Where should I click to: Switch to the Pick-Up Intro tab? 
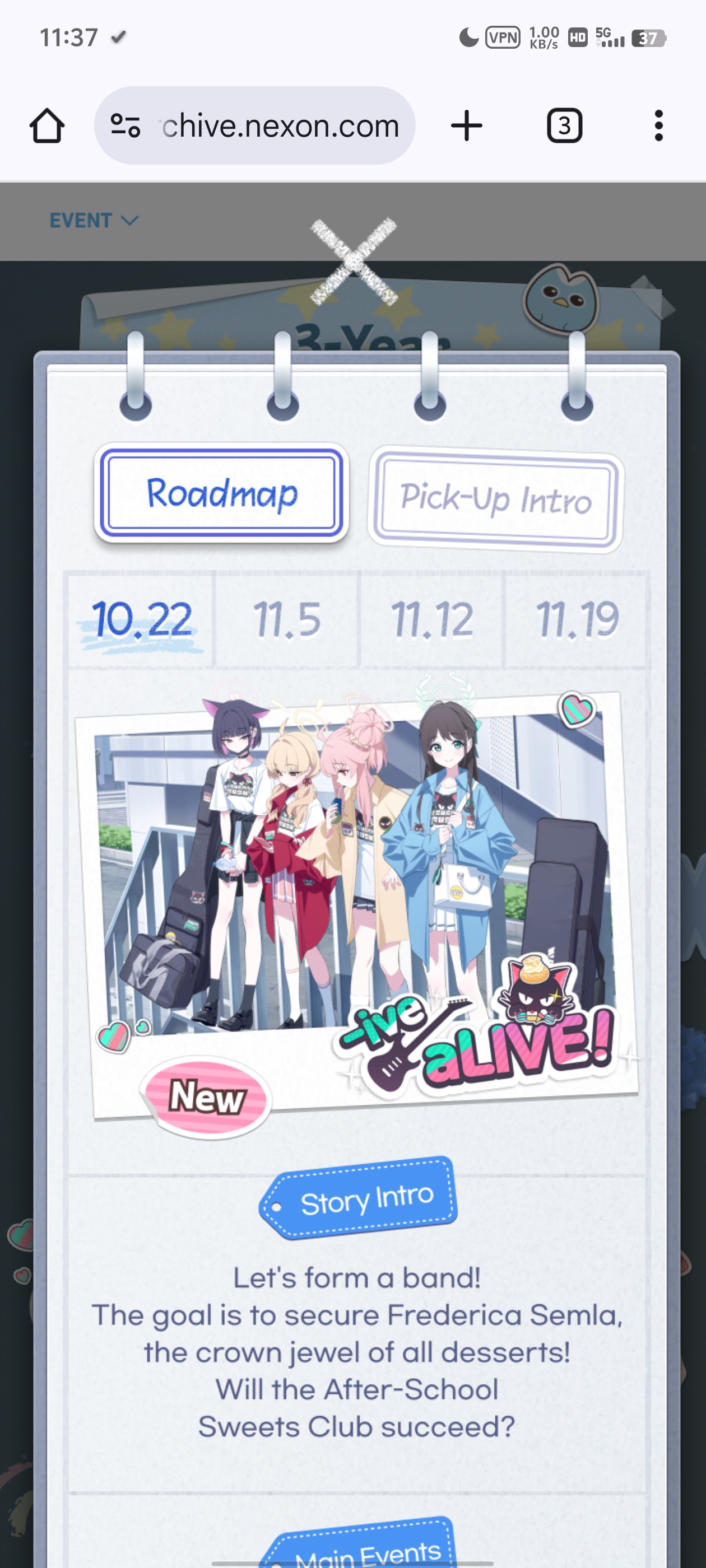pyautogui.click(x=495, y=499)
